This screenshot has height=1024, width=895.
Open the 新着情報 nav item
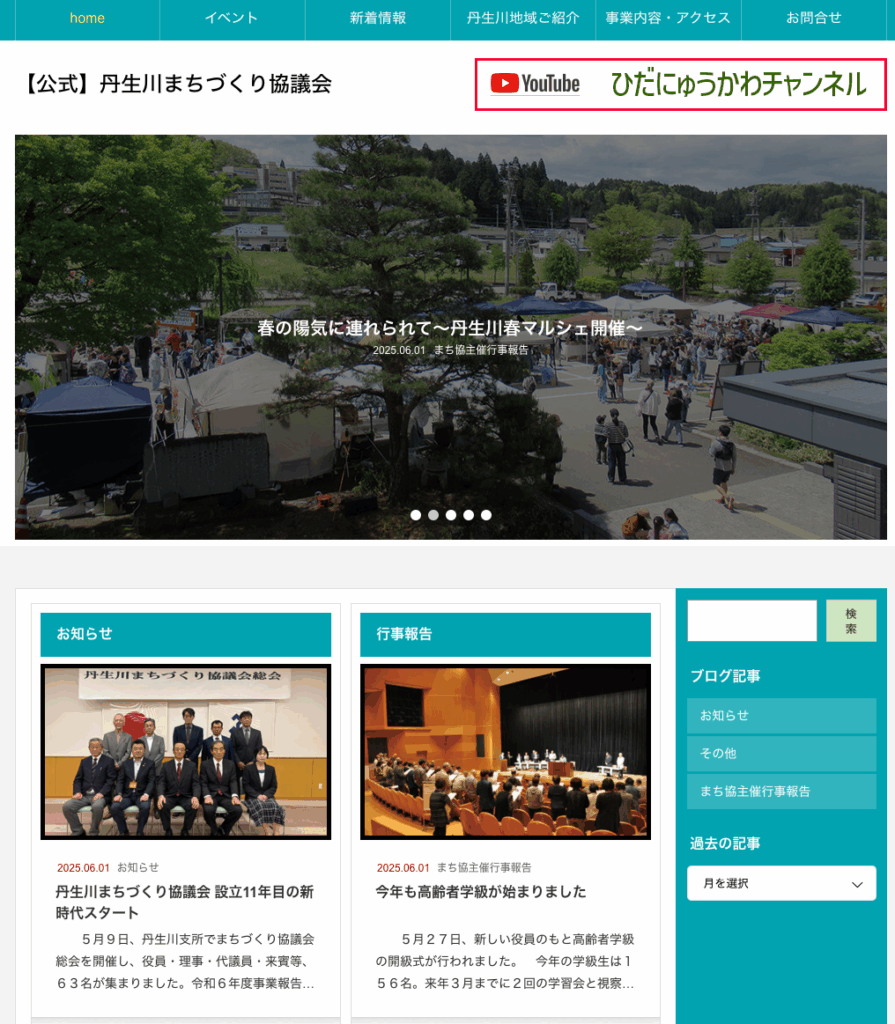378,18
